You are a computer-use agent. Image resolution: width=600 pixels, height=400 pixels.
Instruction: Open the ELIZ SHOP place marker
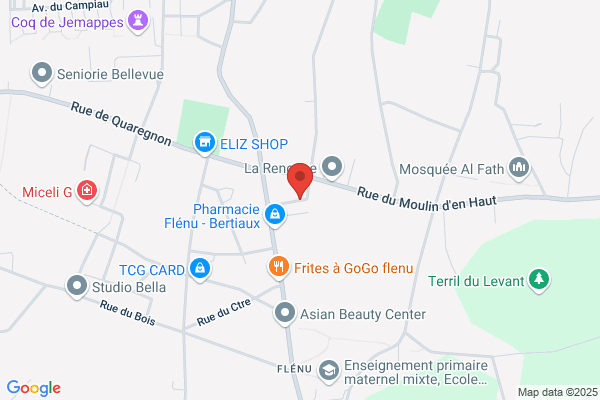tap(205, 143)
